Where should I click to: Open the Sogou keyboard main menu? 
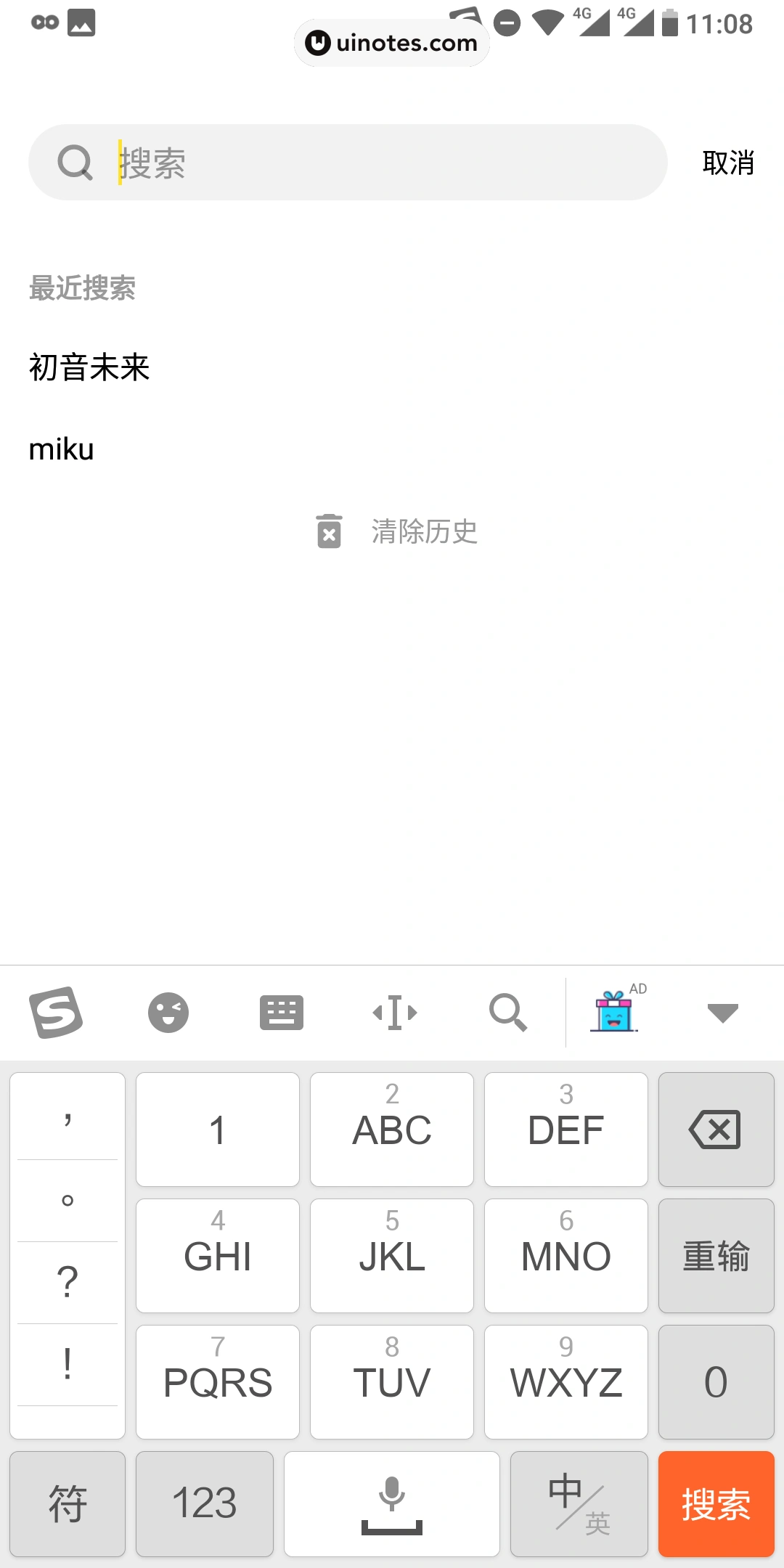57,1012
